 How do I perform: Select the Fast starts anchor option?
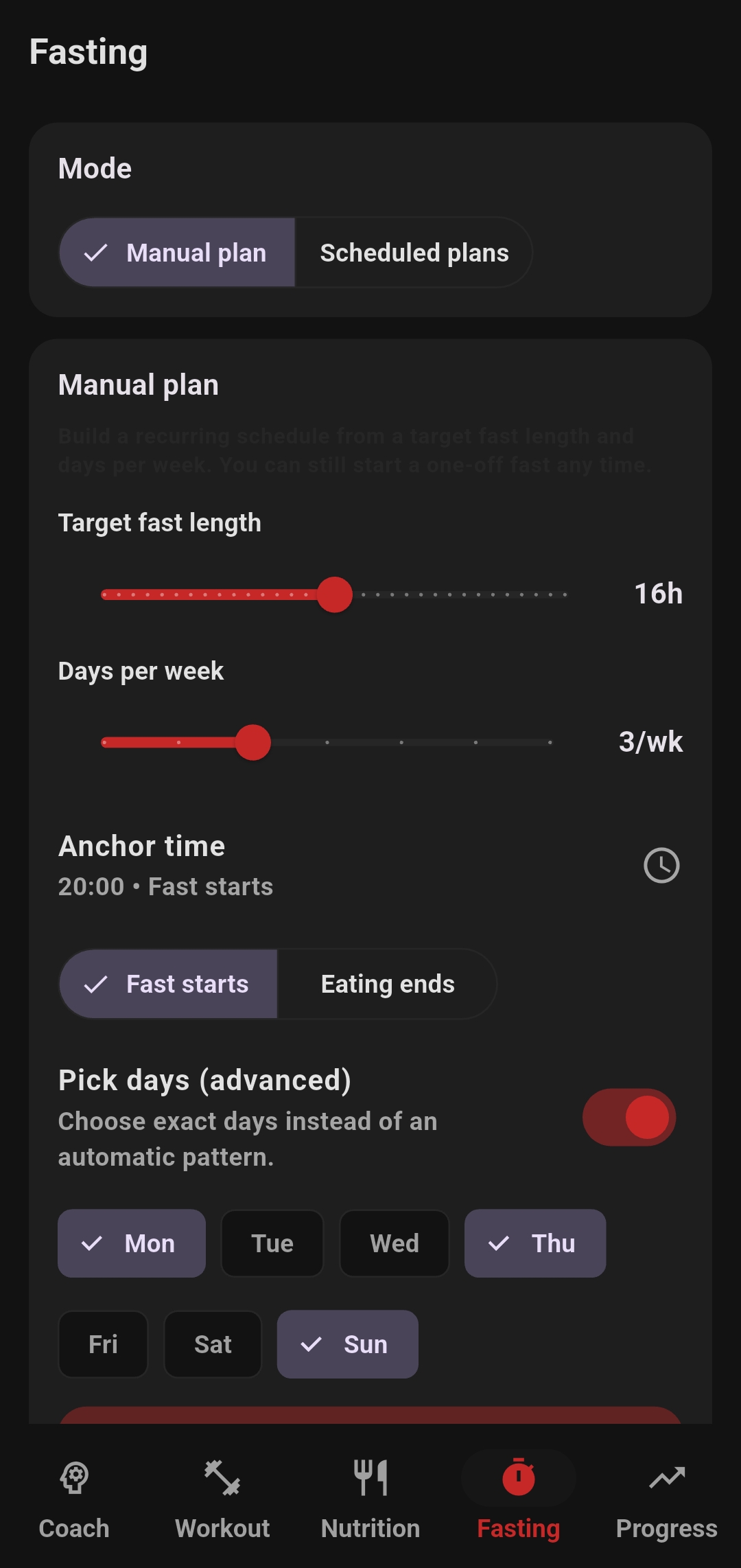[168, 984]
